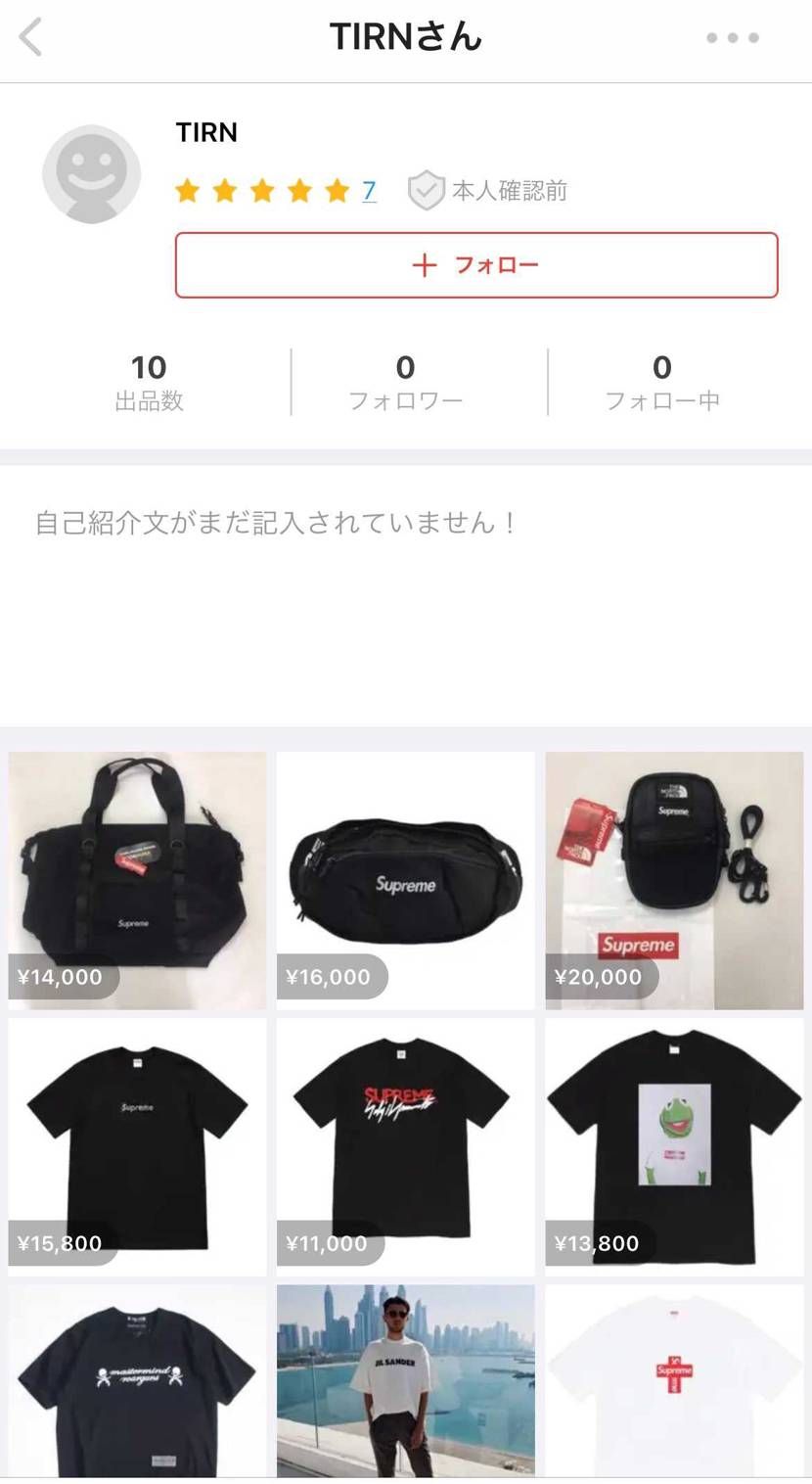Screen dimensions: 812x1484
Task: Tap the TIRNさん title text
Action: pyautogui.click(x=404, y=36)
